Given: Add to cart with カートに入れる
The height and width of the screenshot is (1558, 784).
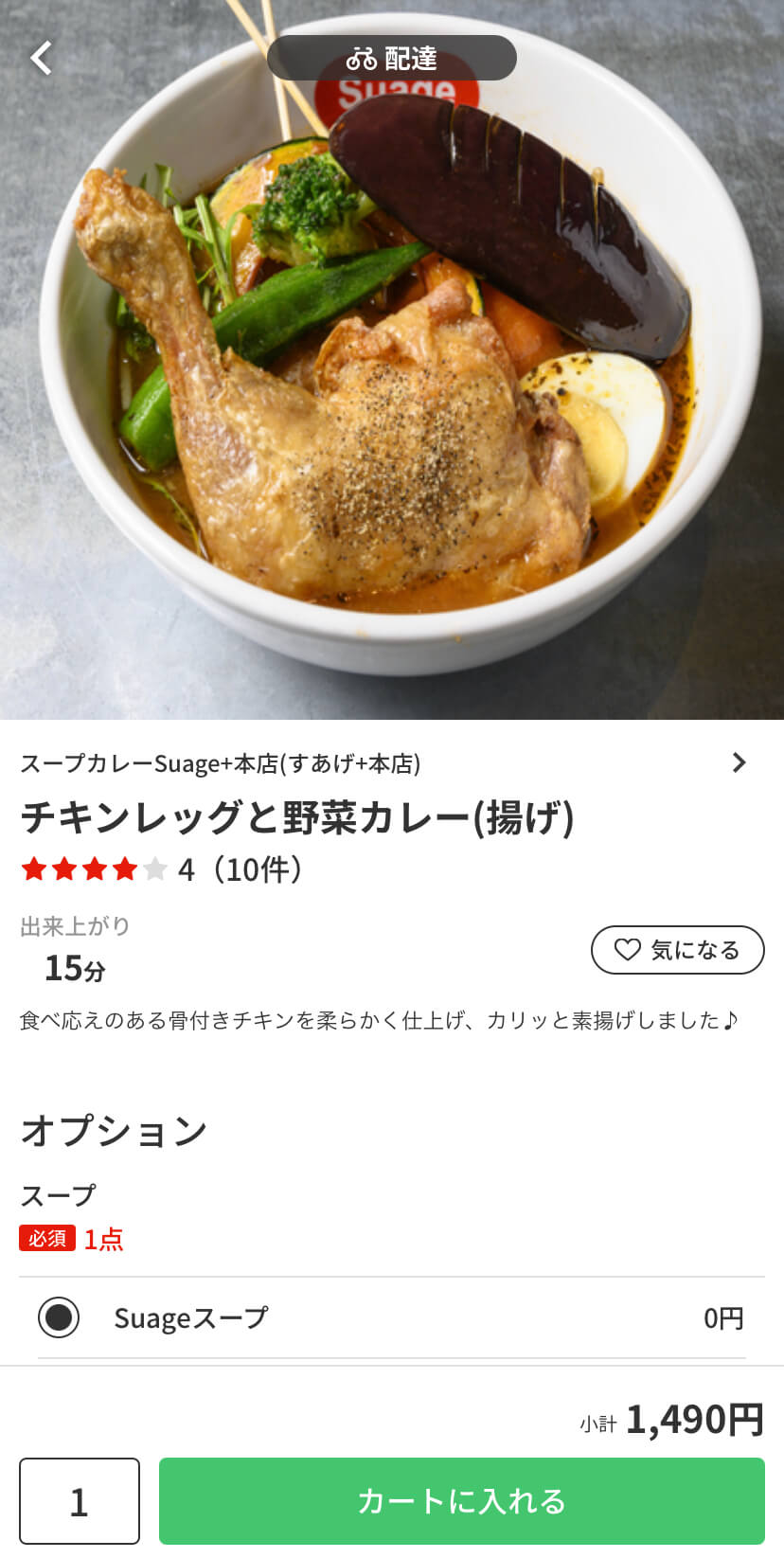Looking at the screenshot, I should (461, 1501).
